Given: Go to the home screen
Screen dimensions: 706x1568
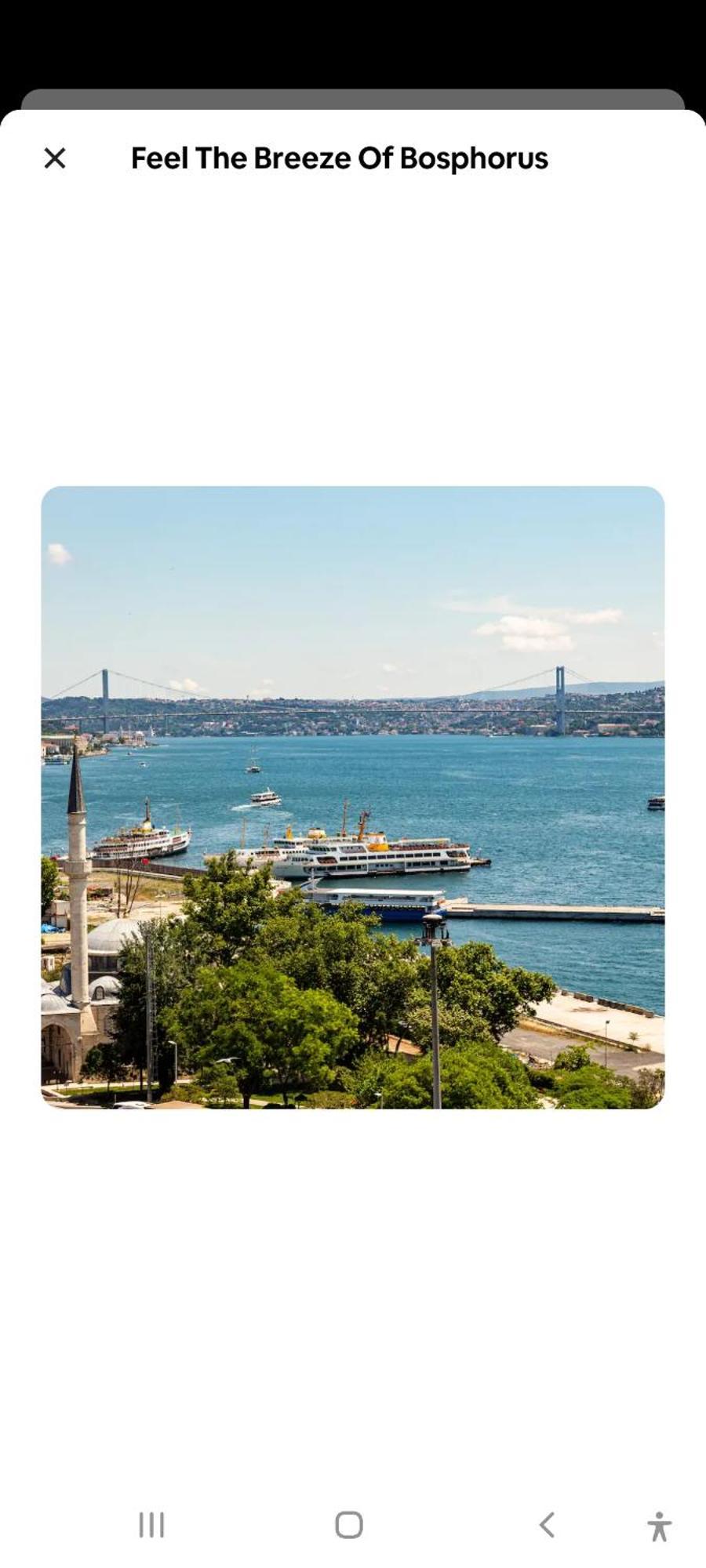Looking at the screenshot, I should [349, 1525].
